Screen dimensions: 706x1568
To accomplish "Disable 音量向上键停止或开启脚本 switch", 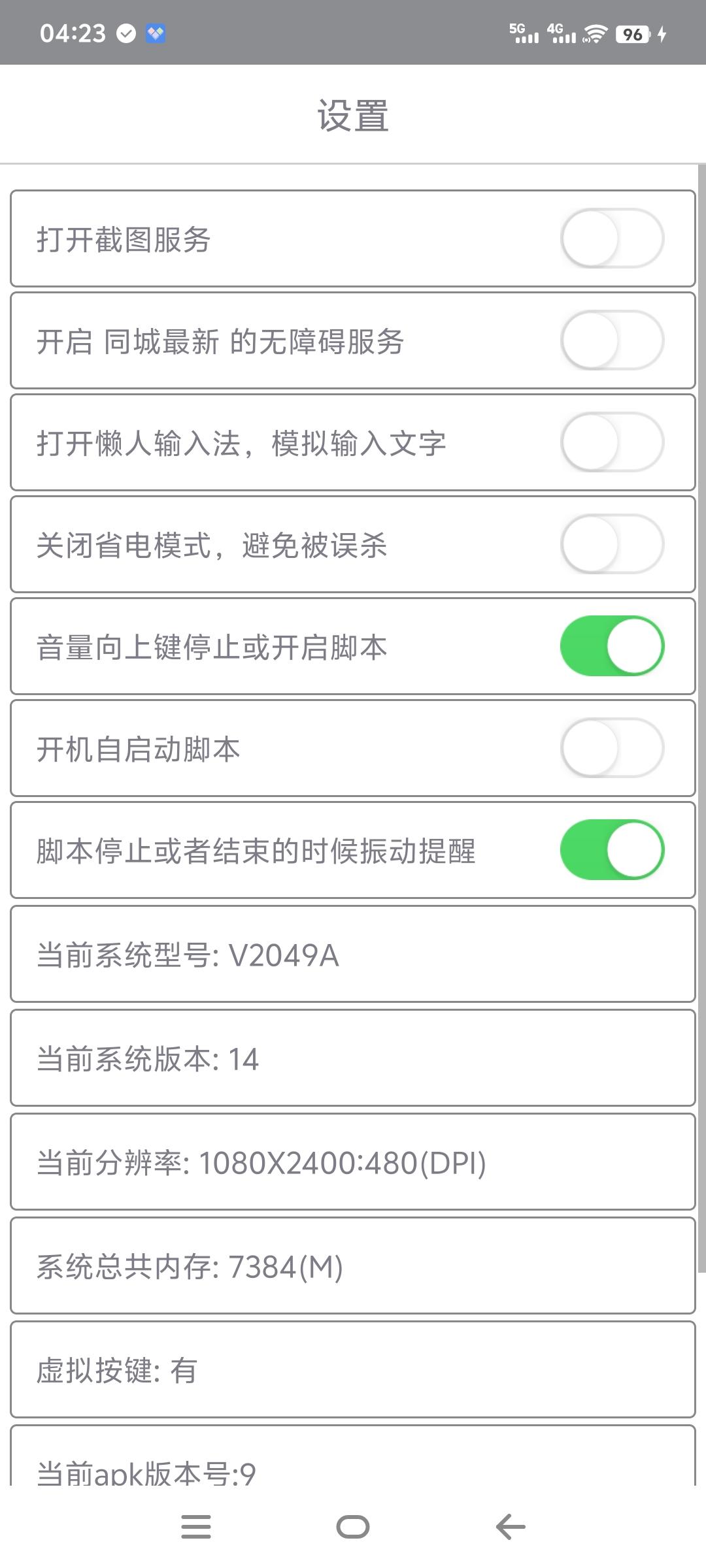I will (x=612, y=646).
